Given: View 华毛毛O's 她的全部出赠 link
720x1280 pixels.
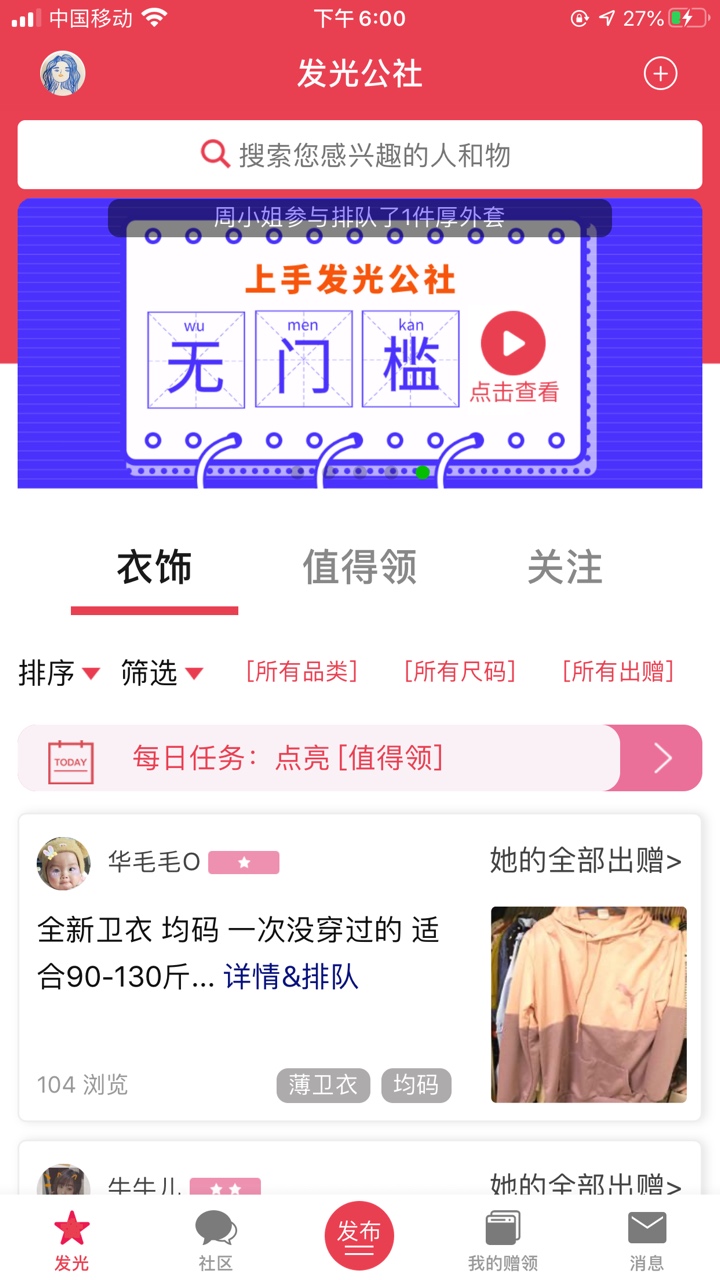Looking at the screenshot, I should pos(586,860).
